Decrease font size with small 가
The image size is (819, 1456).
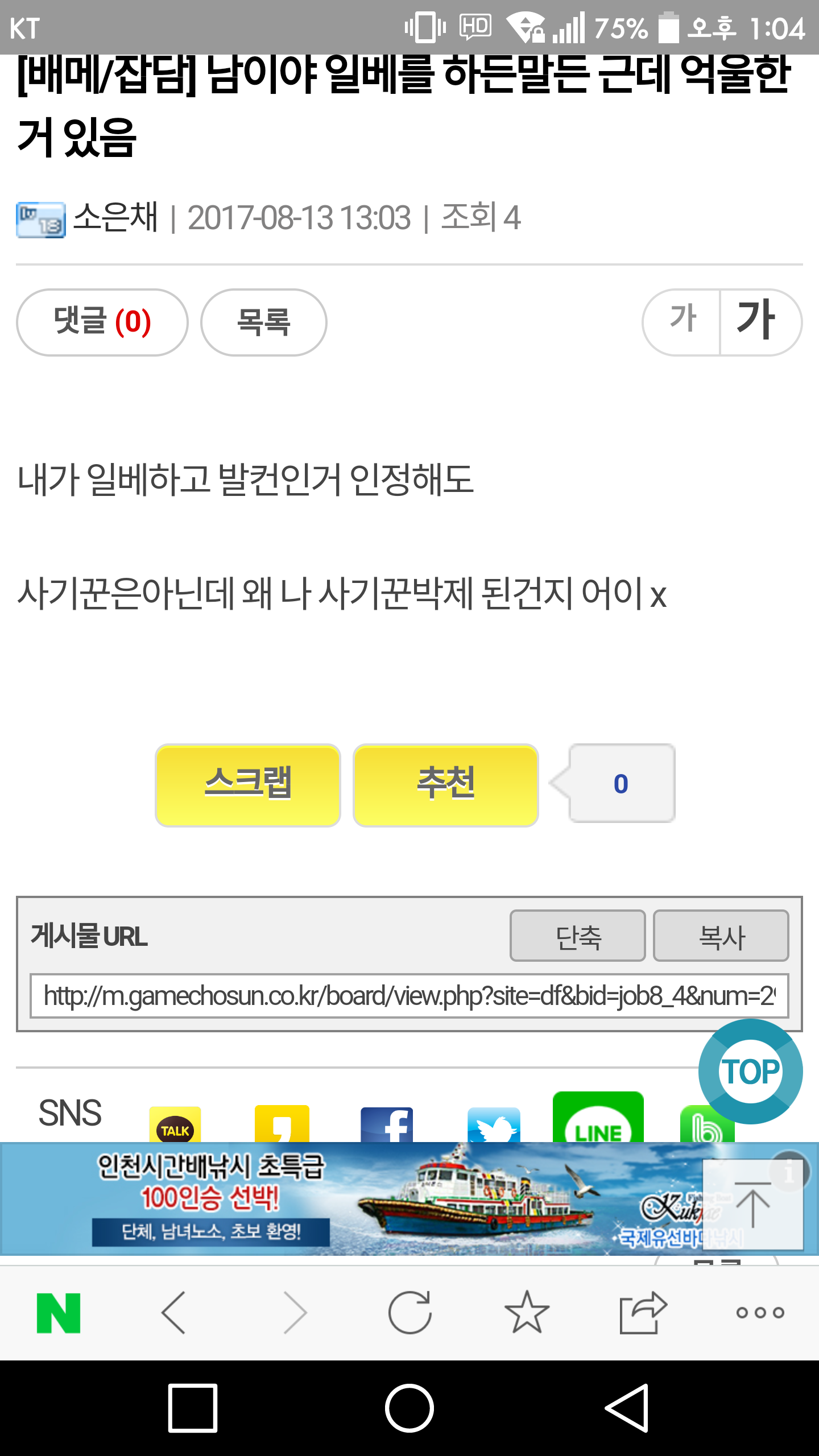pyautogui.click(x=682, y=322)
